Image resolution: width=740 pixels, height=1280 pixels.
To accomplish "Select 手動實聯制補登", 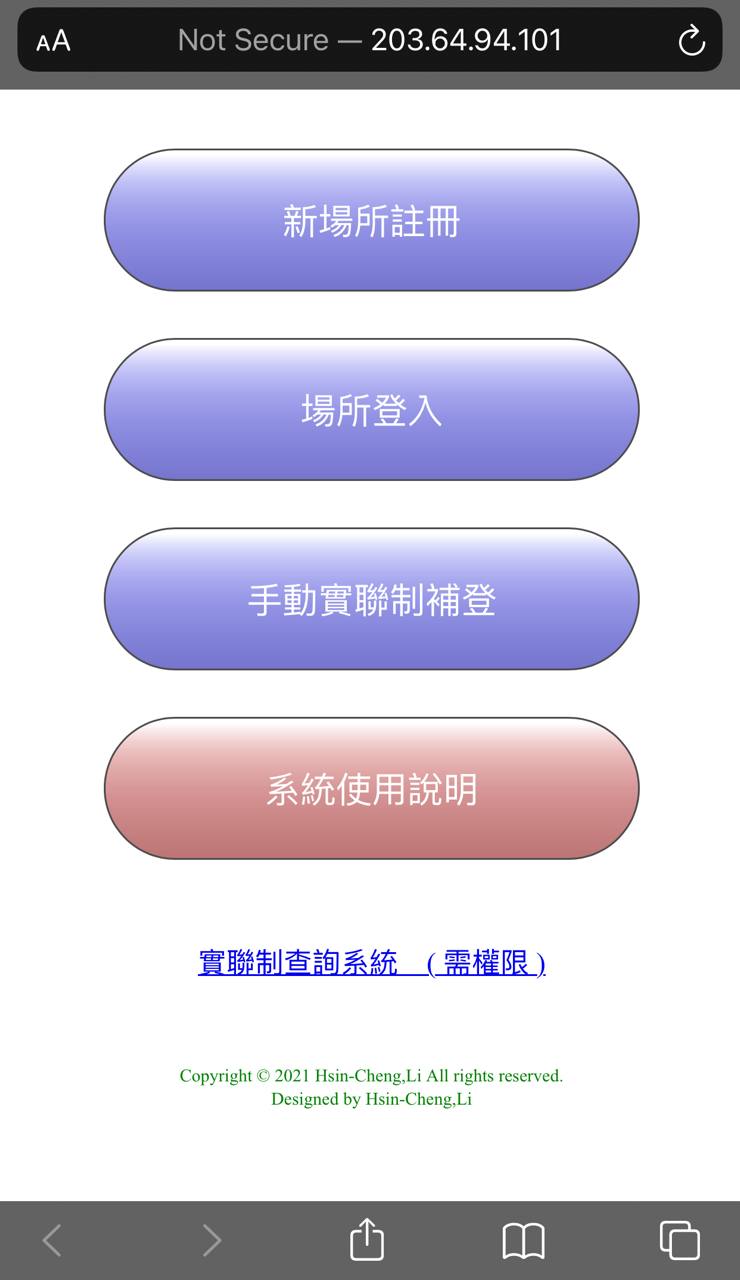I will coord(371,599).
